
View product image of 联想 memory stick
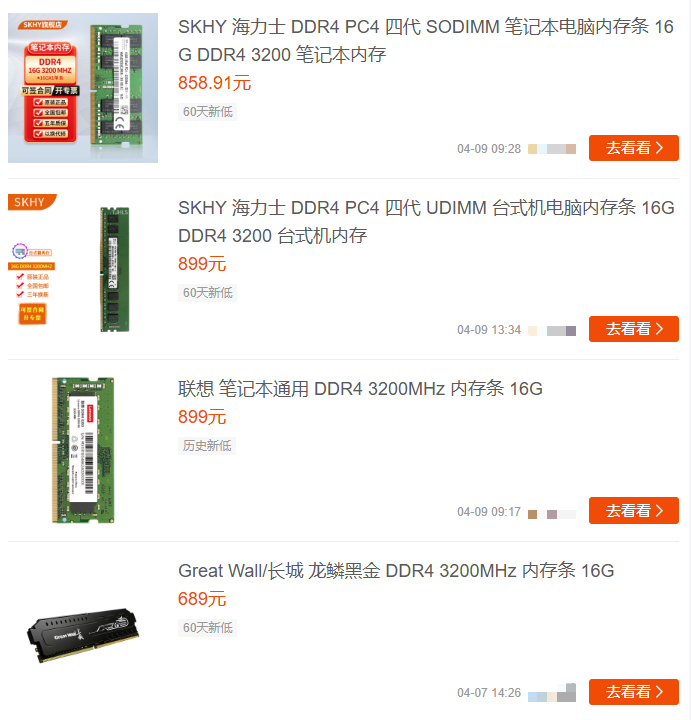point(83,450)
